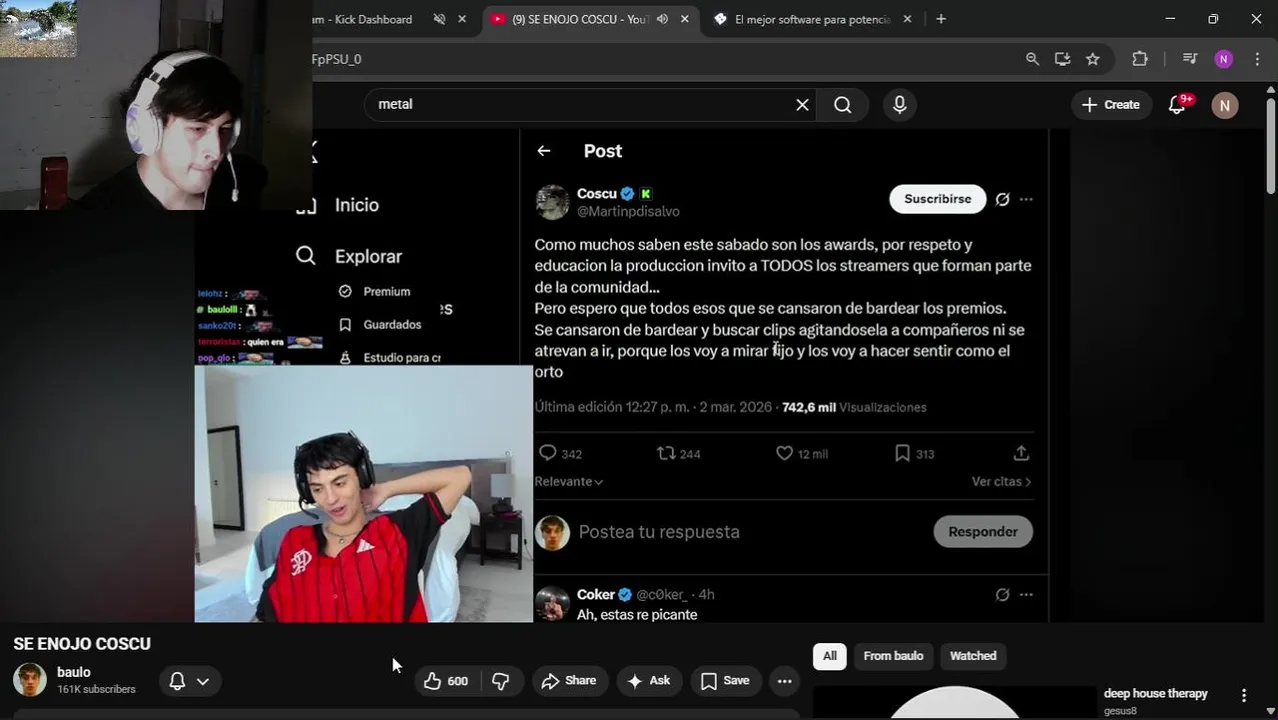The image size is (1278, 720).
Task: Open the options menu for deep house therapy
Action: (x=1244, y=695)
